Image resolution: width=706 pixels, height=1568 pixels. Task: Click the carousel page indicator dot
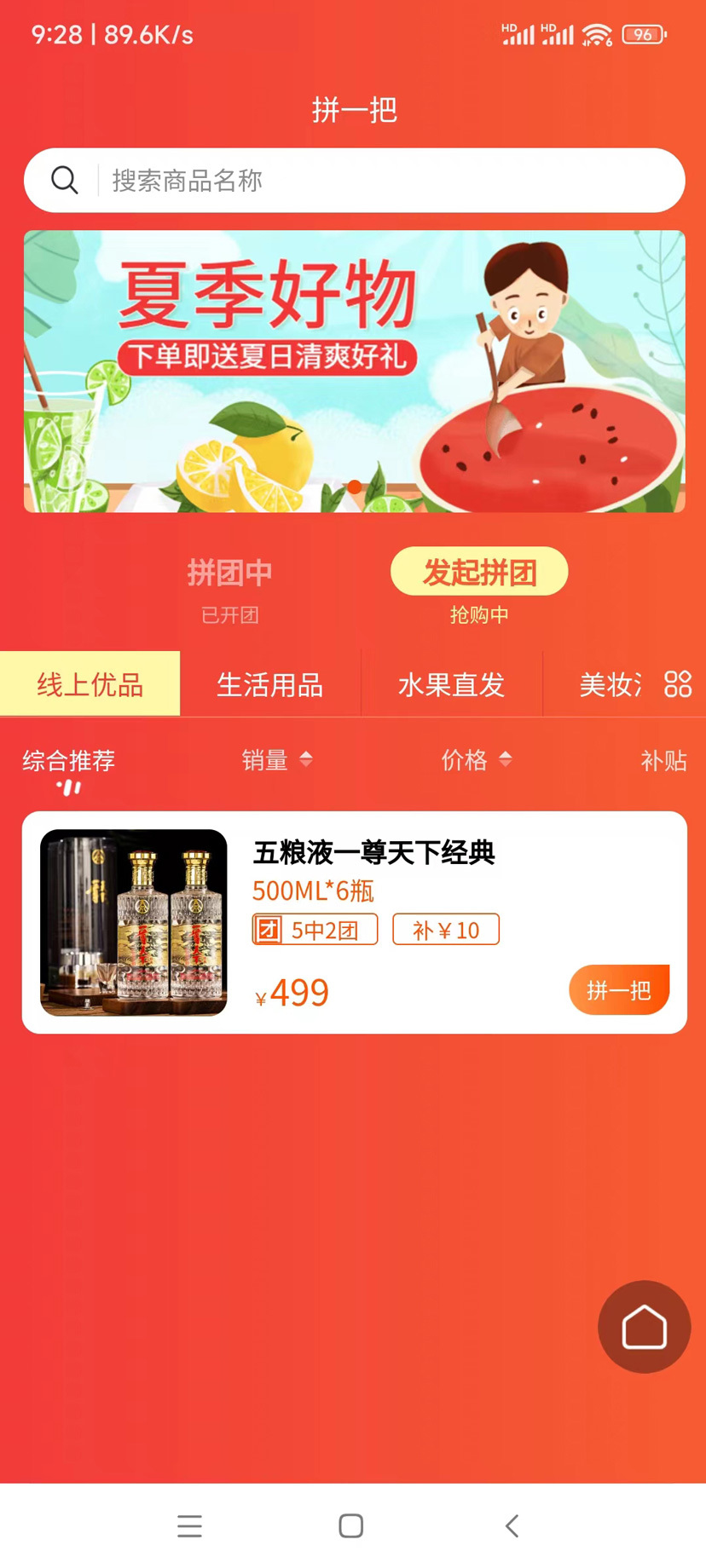pos(352,487)
